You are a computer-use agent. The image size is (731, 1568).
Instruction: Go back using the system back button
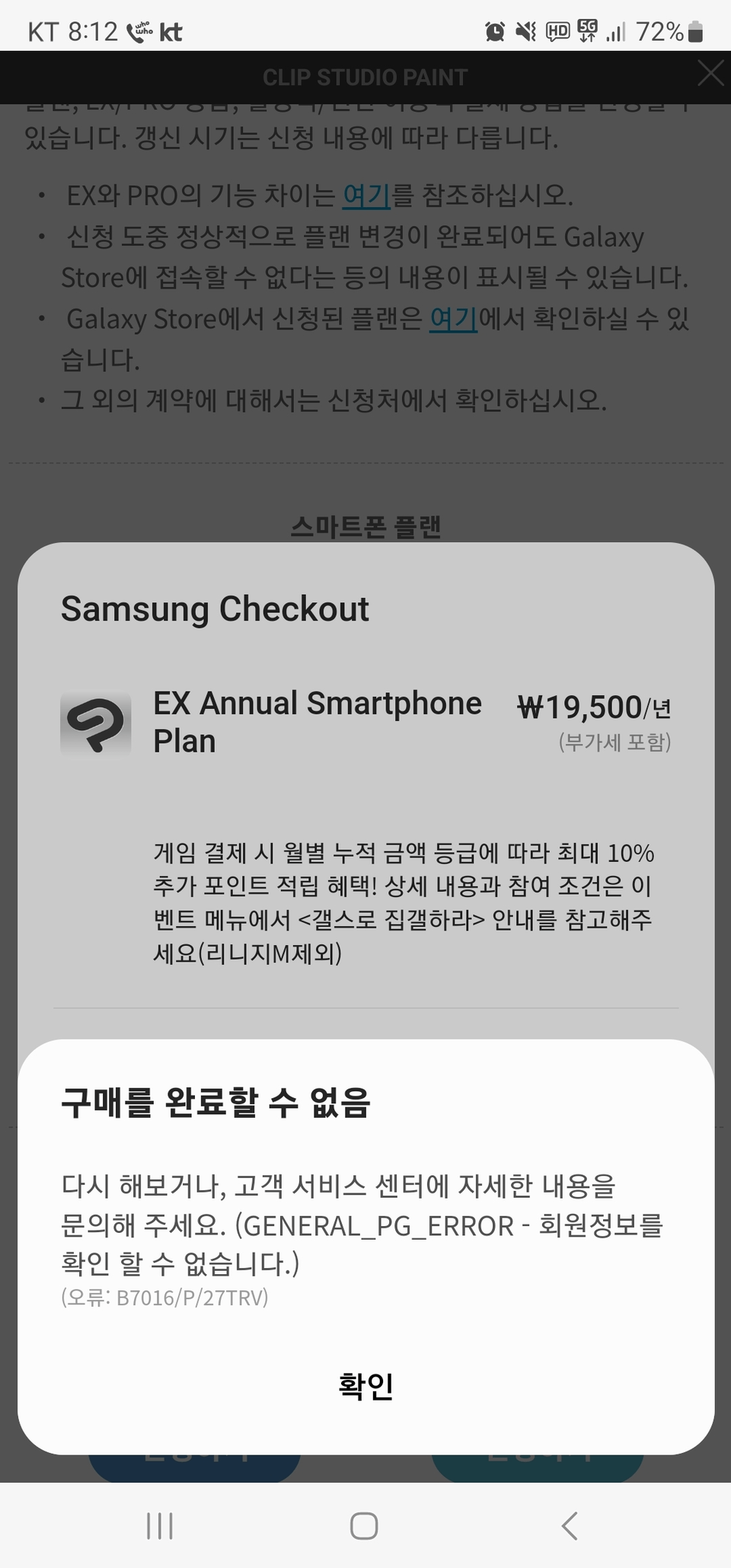coord(569,1525)
